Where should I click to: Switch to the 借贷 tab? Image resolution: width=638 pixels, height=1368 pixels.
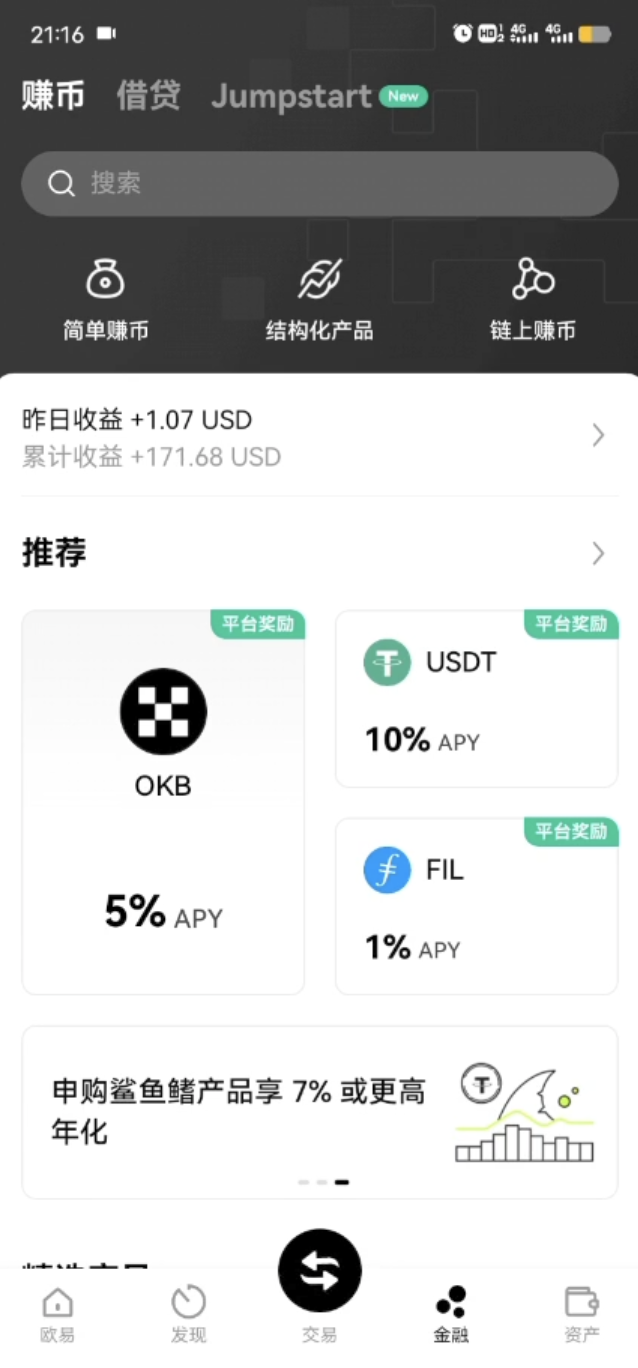click(x=148, y=96)
